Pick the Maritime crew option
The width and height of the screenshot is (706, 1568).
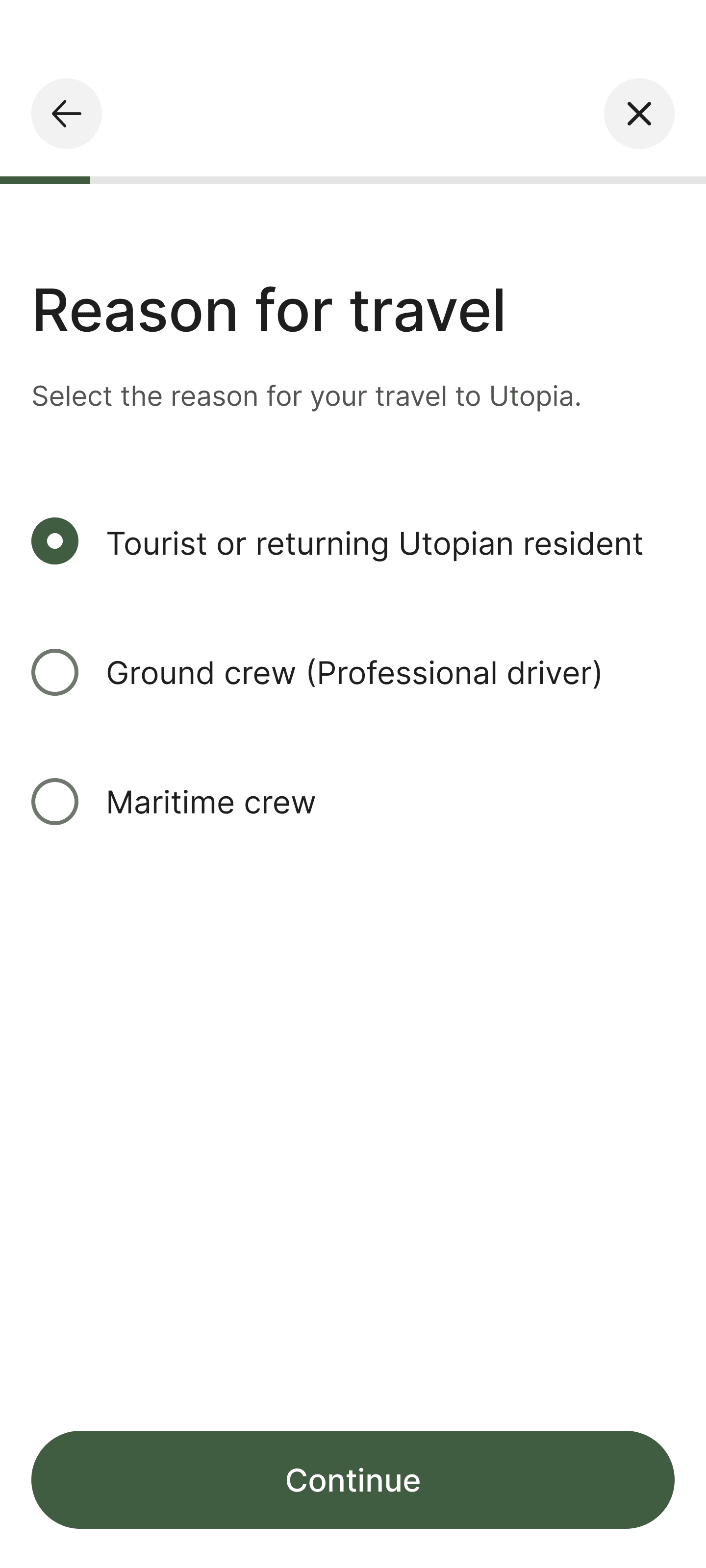pyautogui.click(x=174, y=802)
